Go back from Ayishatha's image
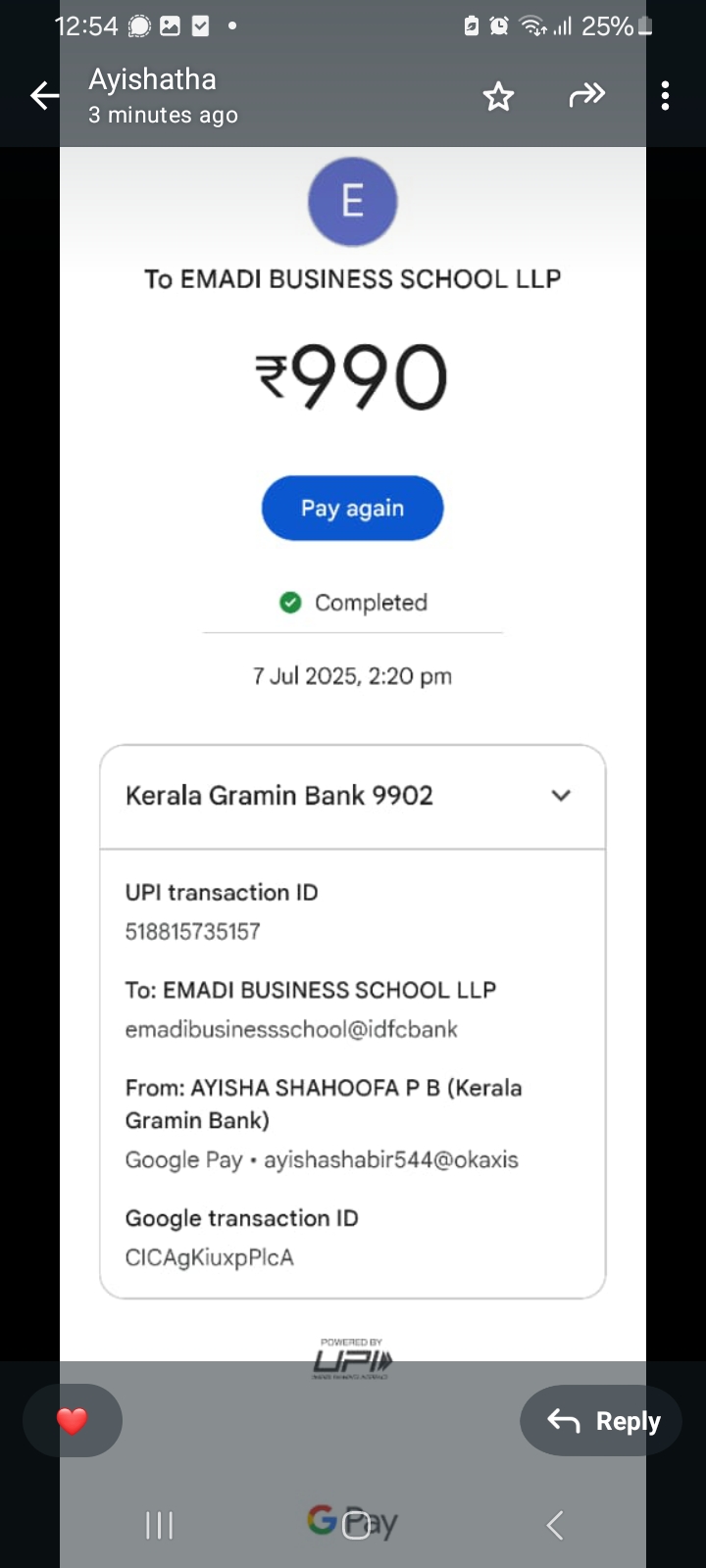The width and height of the screenshot is (706, 1568). tap(43, 96)
